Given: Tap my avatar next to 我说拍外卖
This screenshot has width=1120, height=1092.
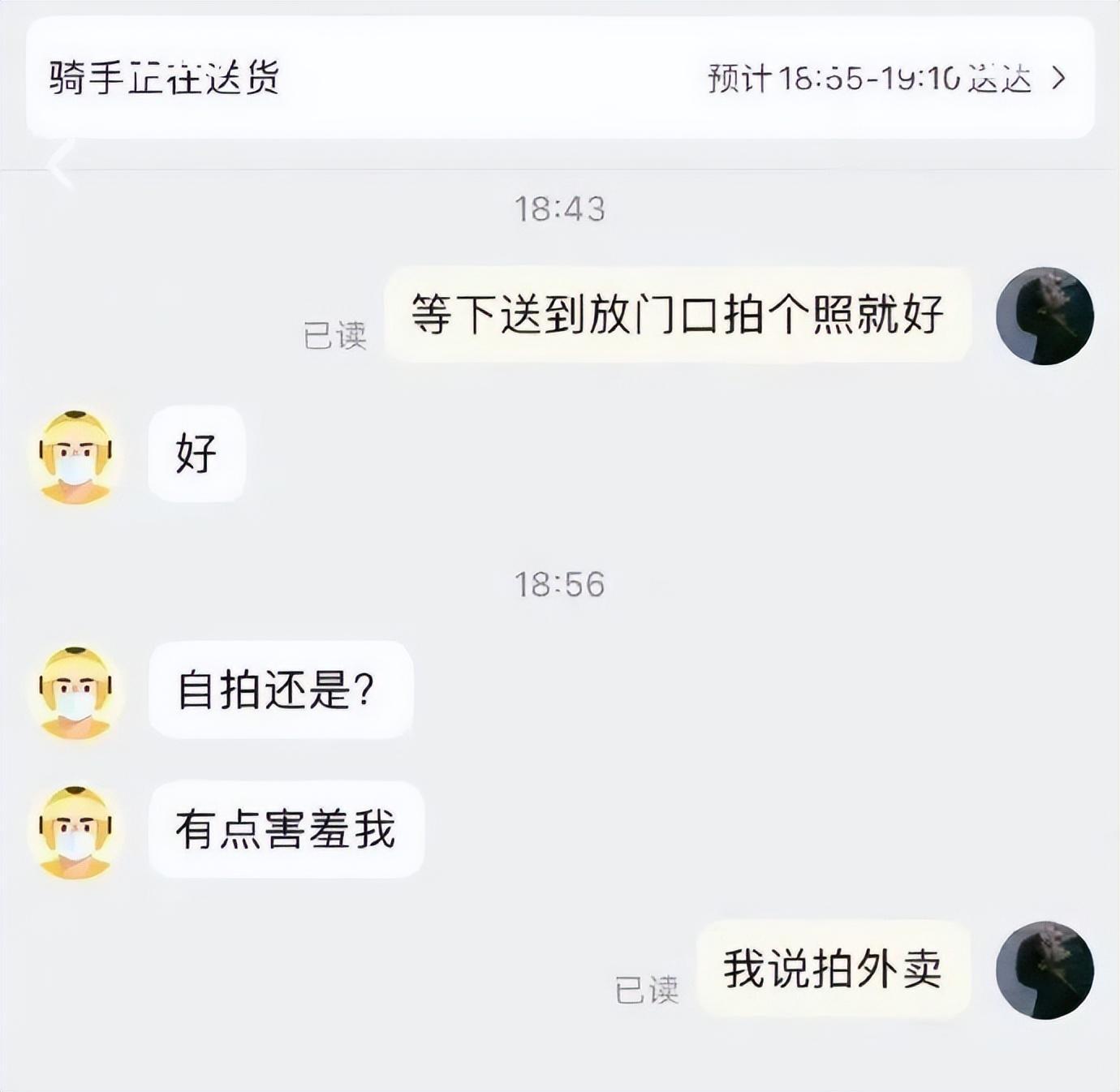Looking at the screenshot, I should (1044, 969).
